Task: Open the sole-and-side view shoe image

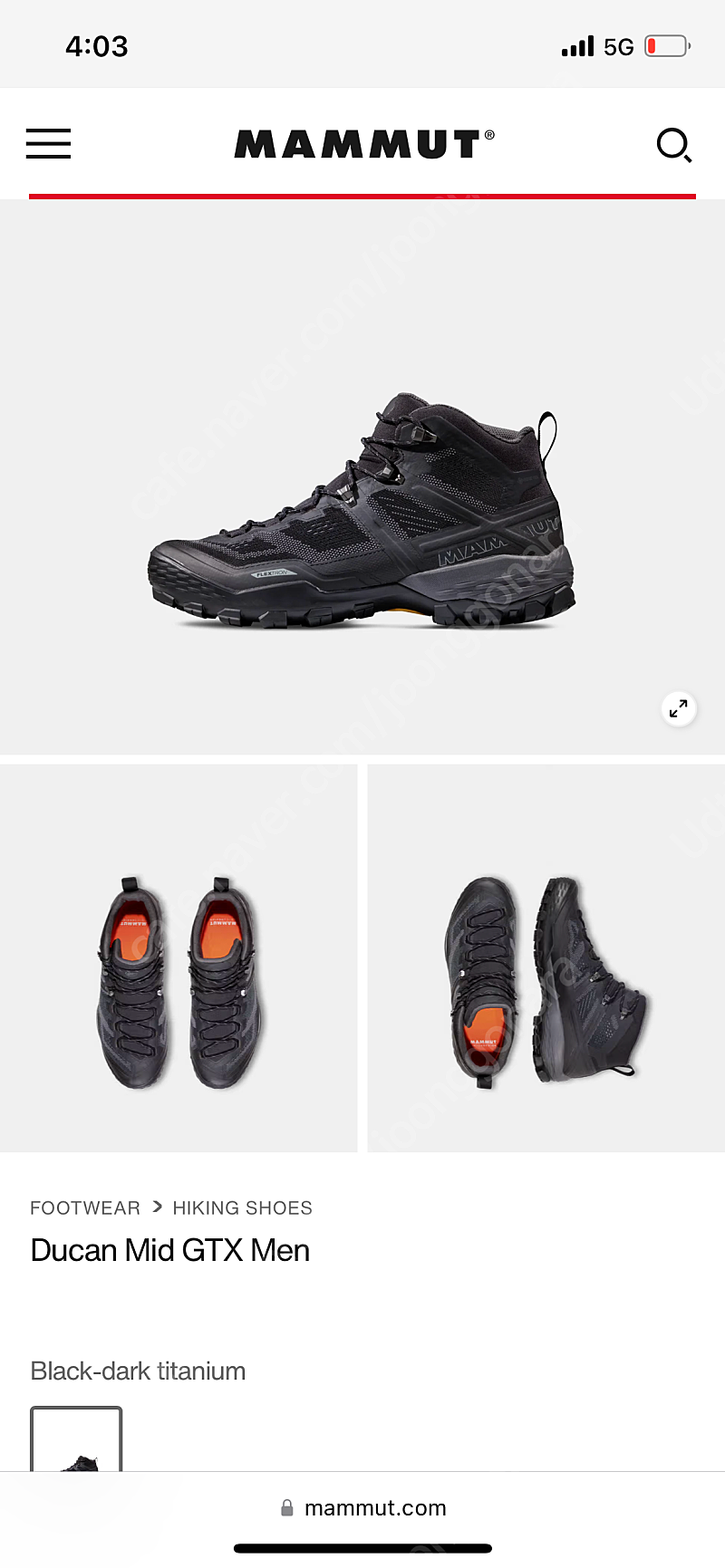Action: pos(546,958)
